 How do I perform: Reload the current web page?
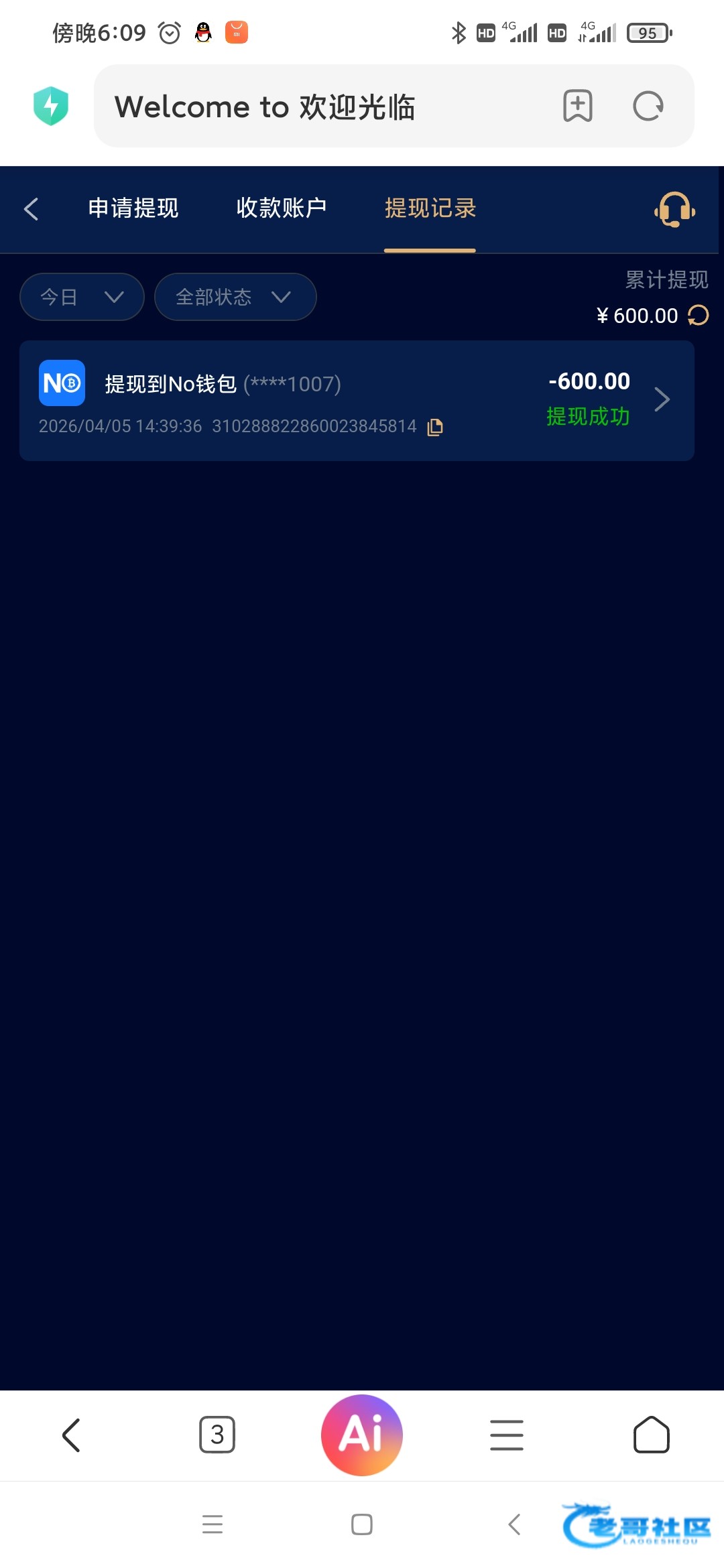coord(648,106)
